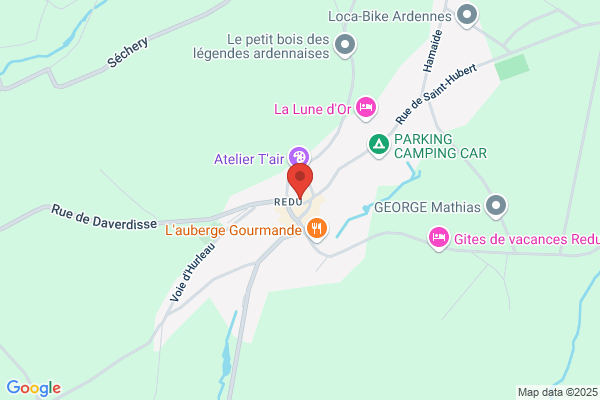Select the Parking Camping Car marker
The height and width of the screenshot is (400, 600).
click(379, 145)
